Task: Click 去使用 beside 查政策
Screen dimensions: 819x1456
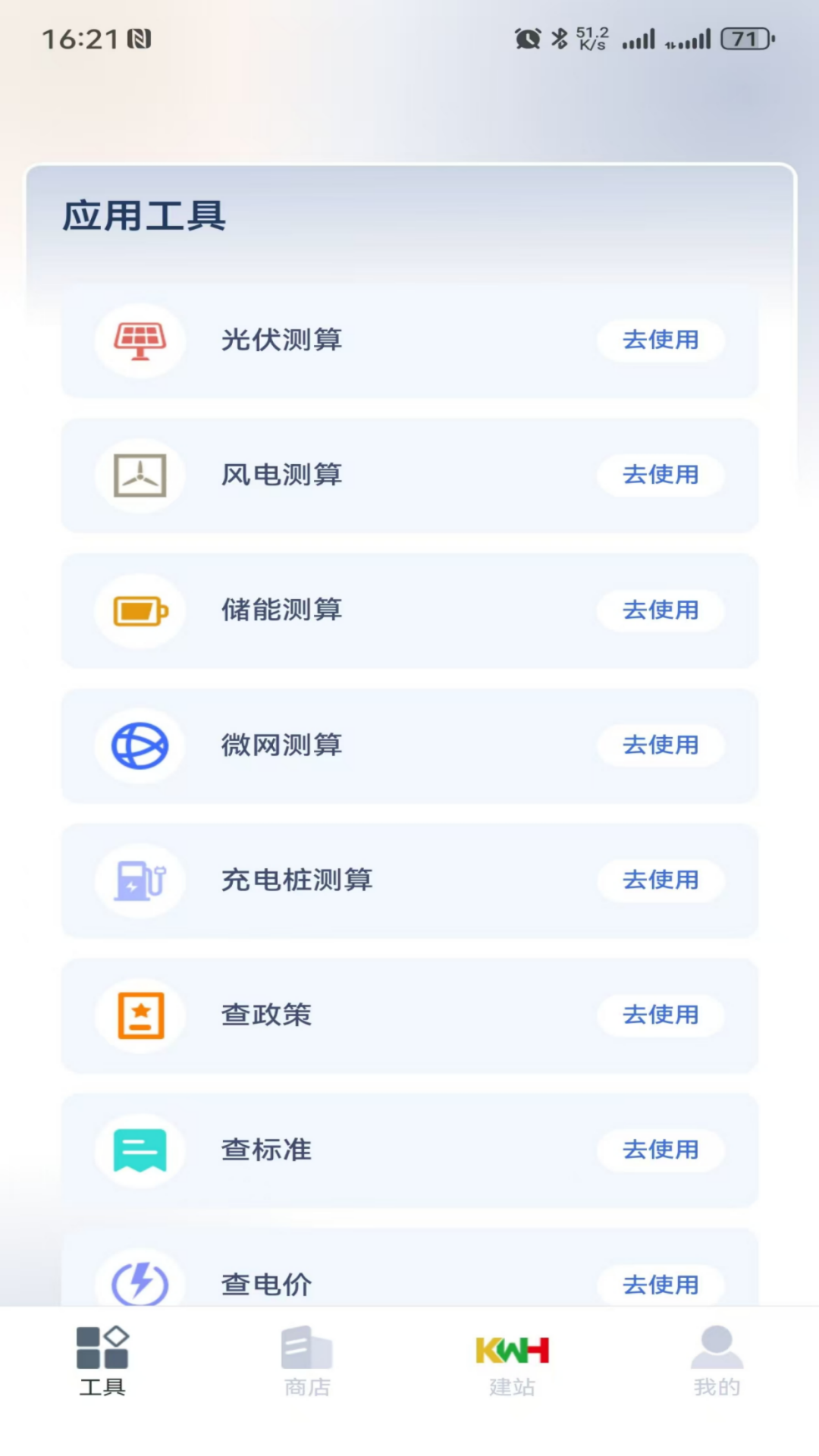Action: (660, 1015)
